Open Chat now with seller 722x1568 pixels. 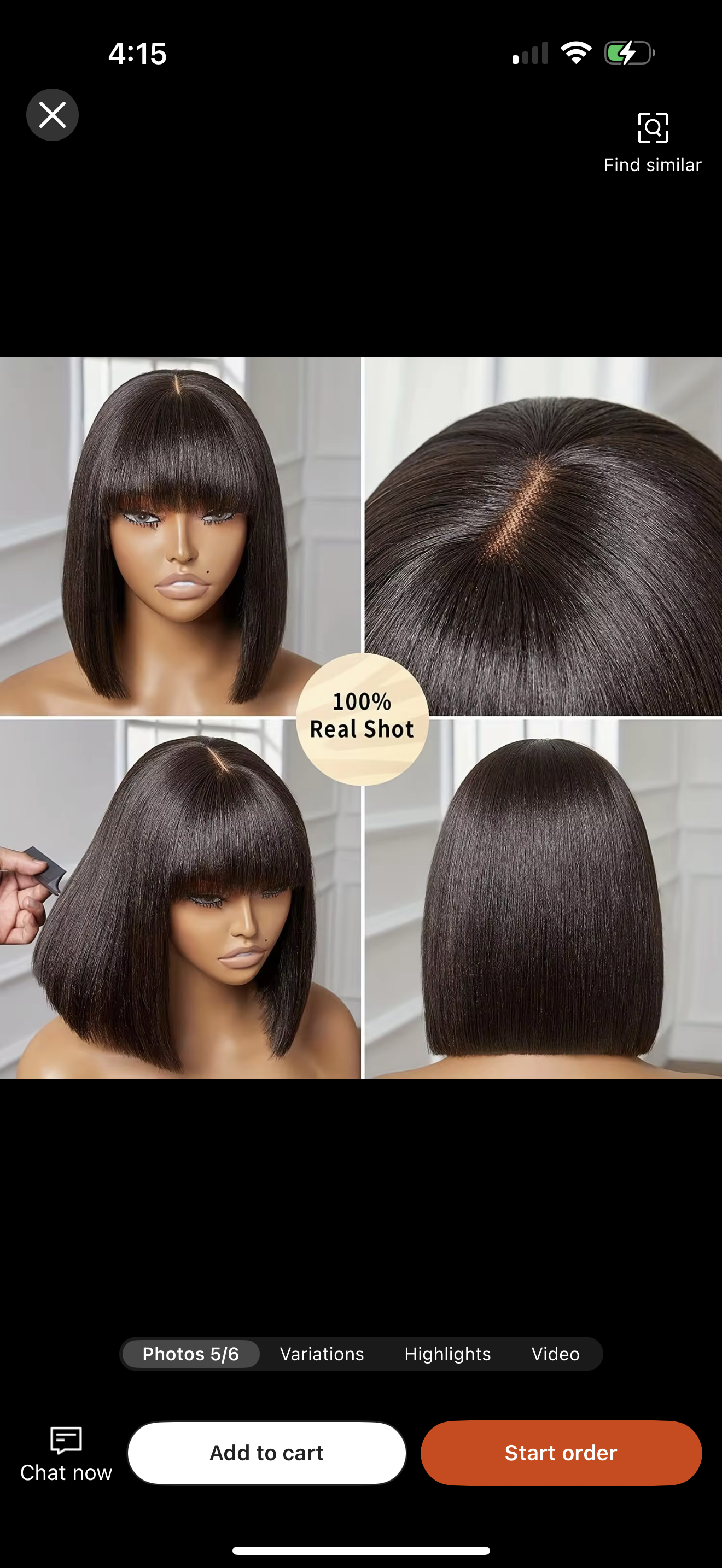(66, 1454)
